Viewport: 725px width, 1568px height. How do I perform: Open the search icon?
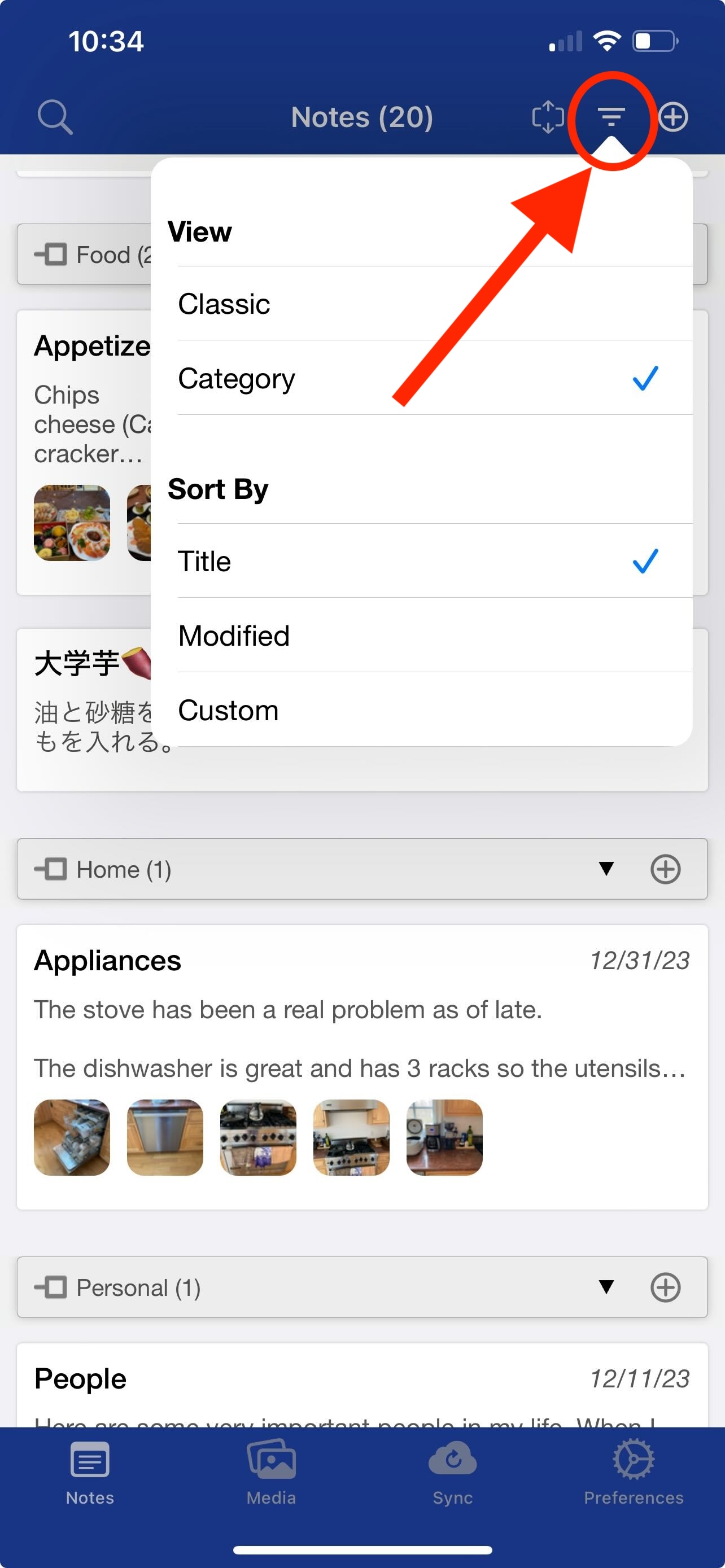(x=55, y=116)
